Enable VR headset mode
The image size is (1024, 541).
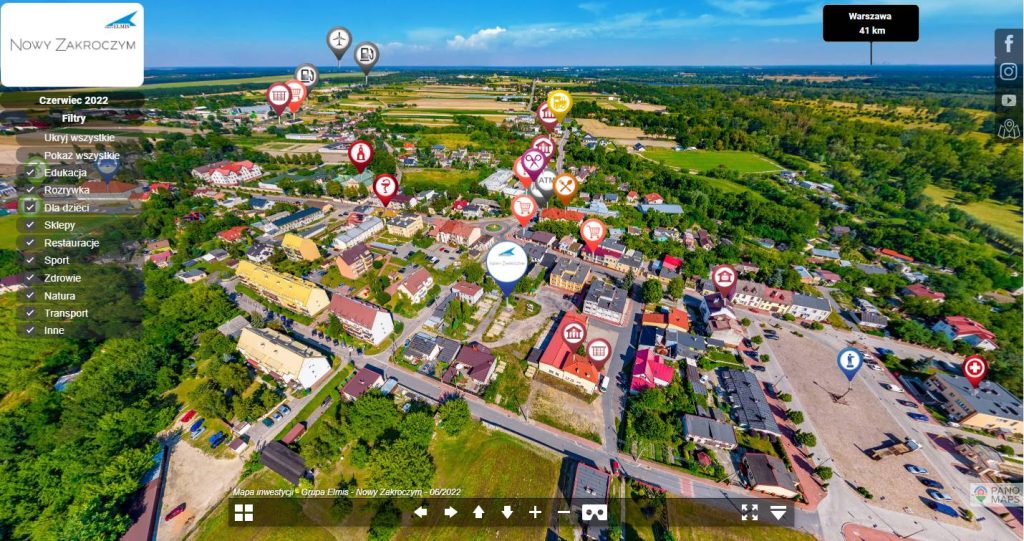coord(595,512)
